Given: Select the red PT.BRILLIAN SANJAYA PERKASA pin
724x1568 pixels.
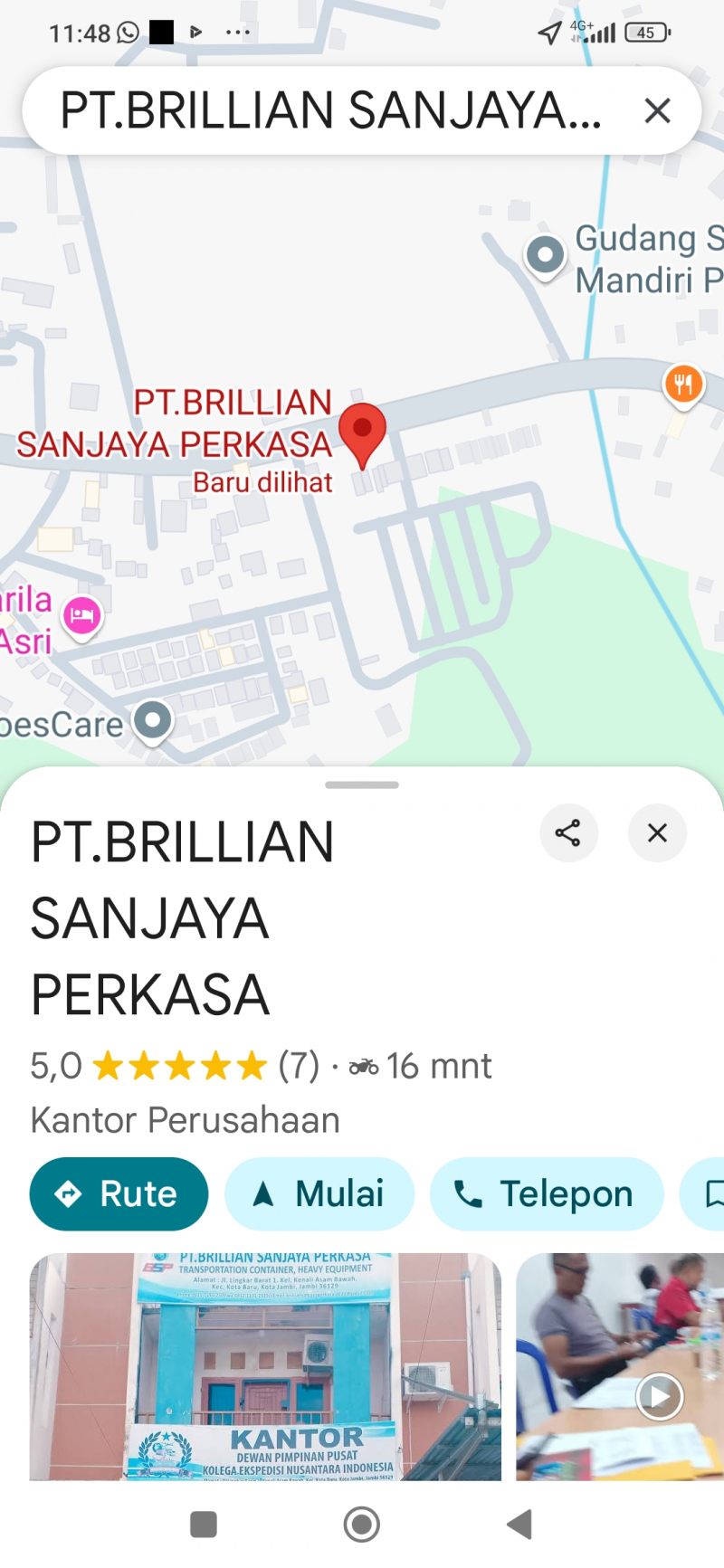Looking at the screenshot, I should 362,432.
